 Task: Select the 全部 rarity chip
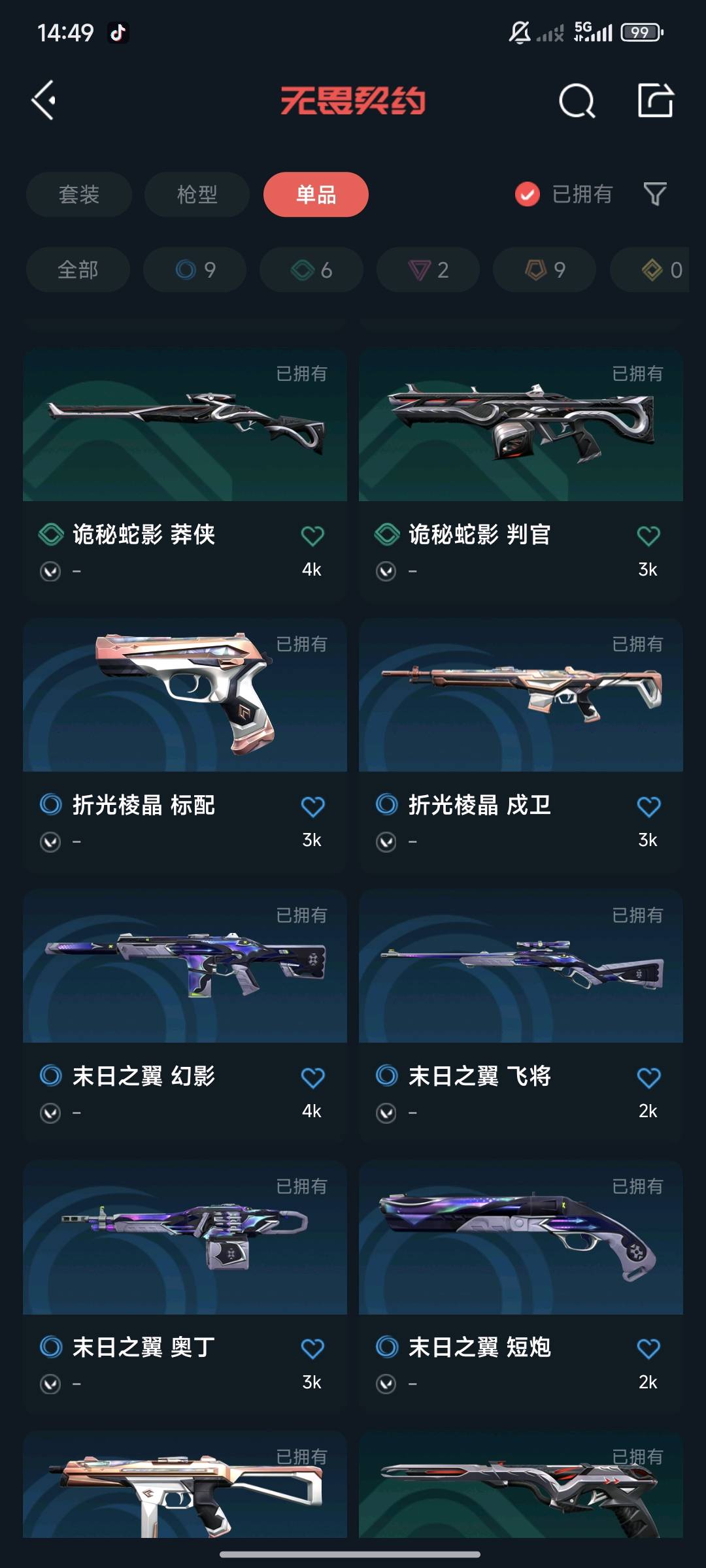tap(78, 269)
